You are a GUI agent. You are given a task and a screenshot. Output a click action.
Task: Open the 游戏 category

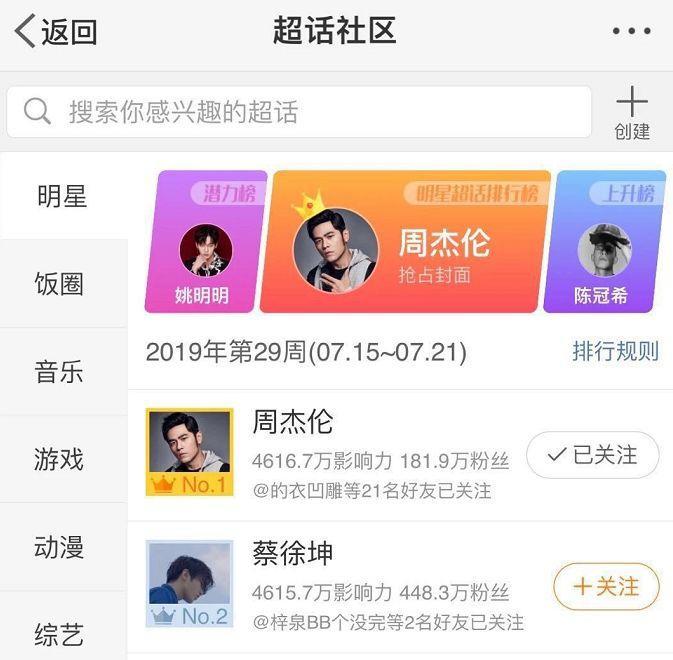coord(63,460)
